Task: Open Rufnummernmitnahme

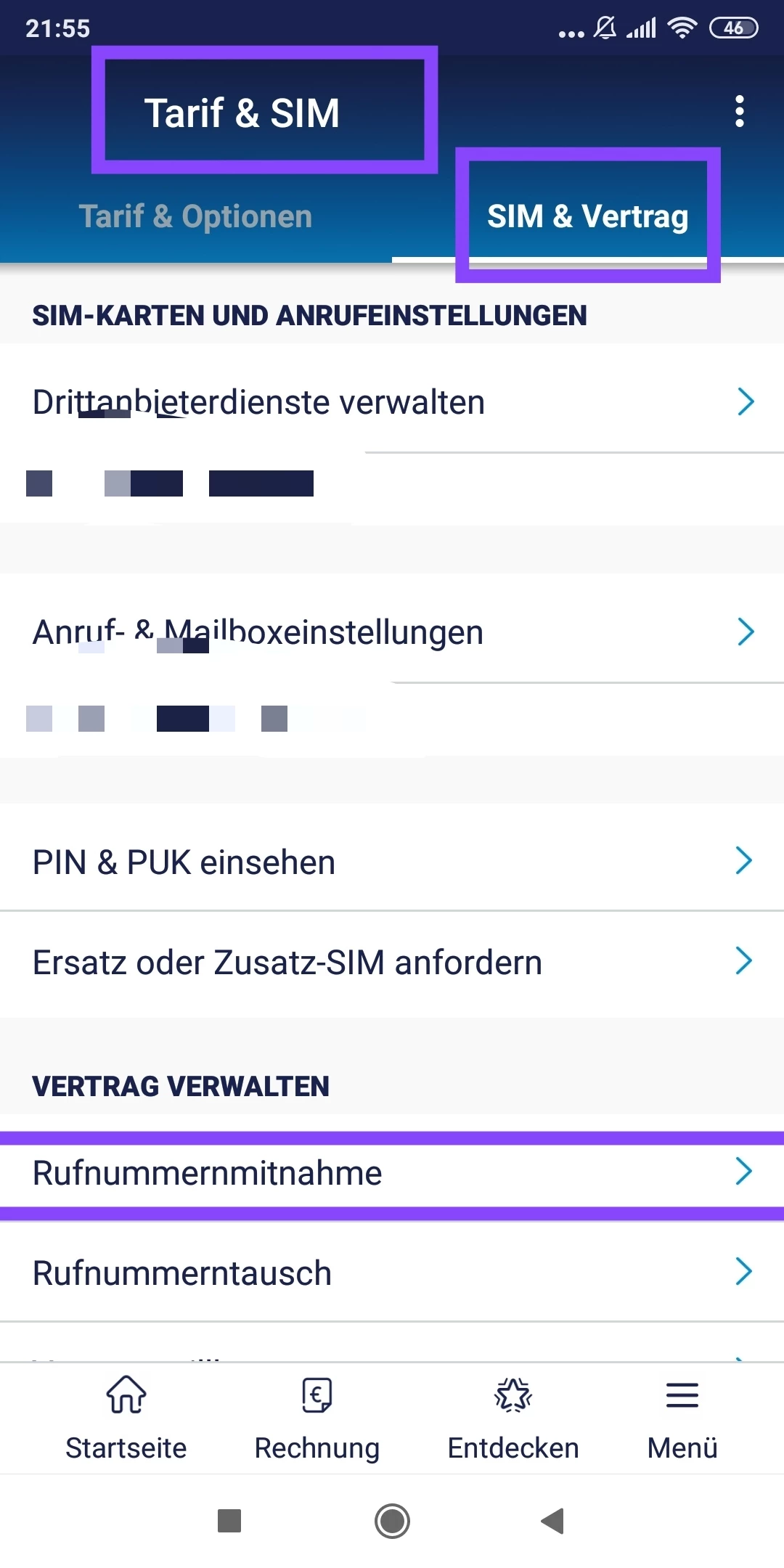Action: [392, 1172]
